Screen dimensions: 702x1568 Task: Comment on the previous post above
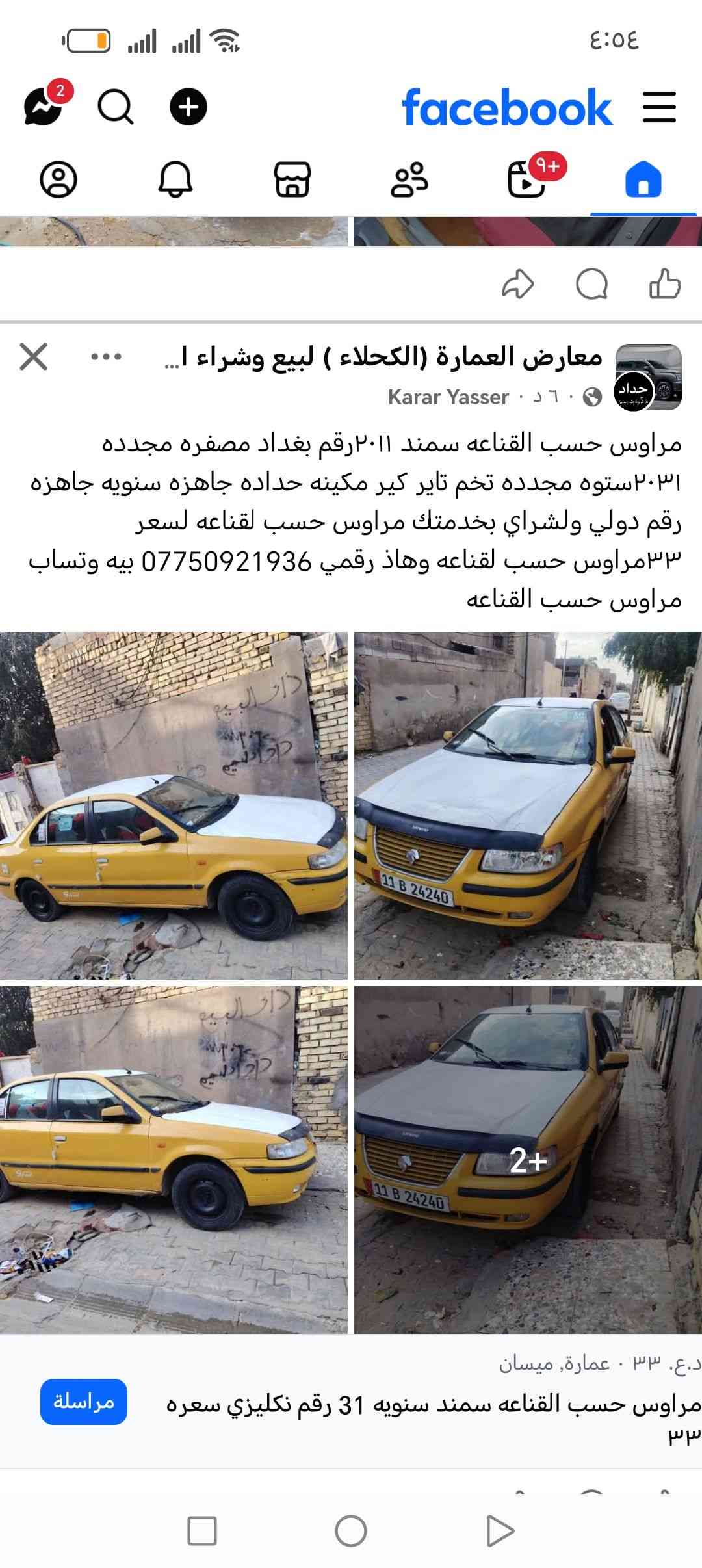tap(591, 284)
